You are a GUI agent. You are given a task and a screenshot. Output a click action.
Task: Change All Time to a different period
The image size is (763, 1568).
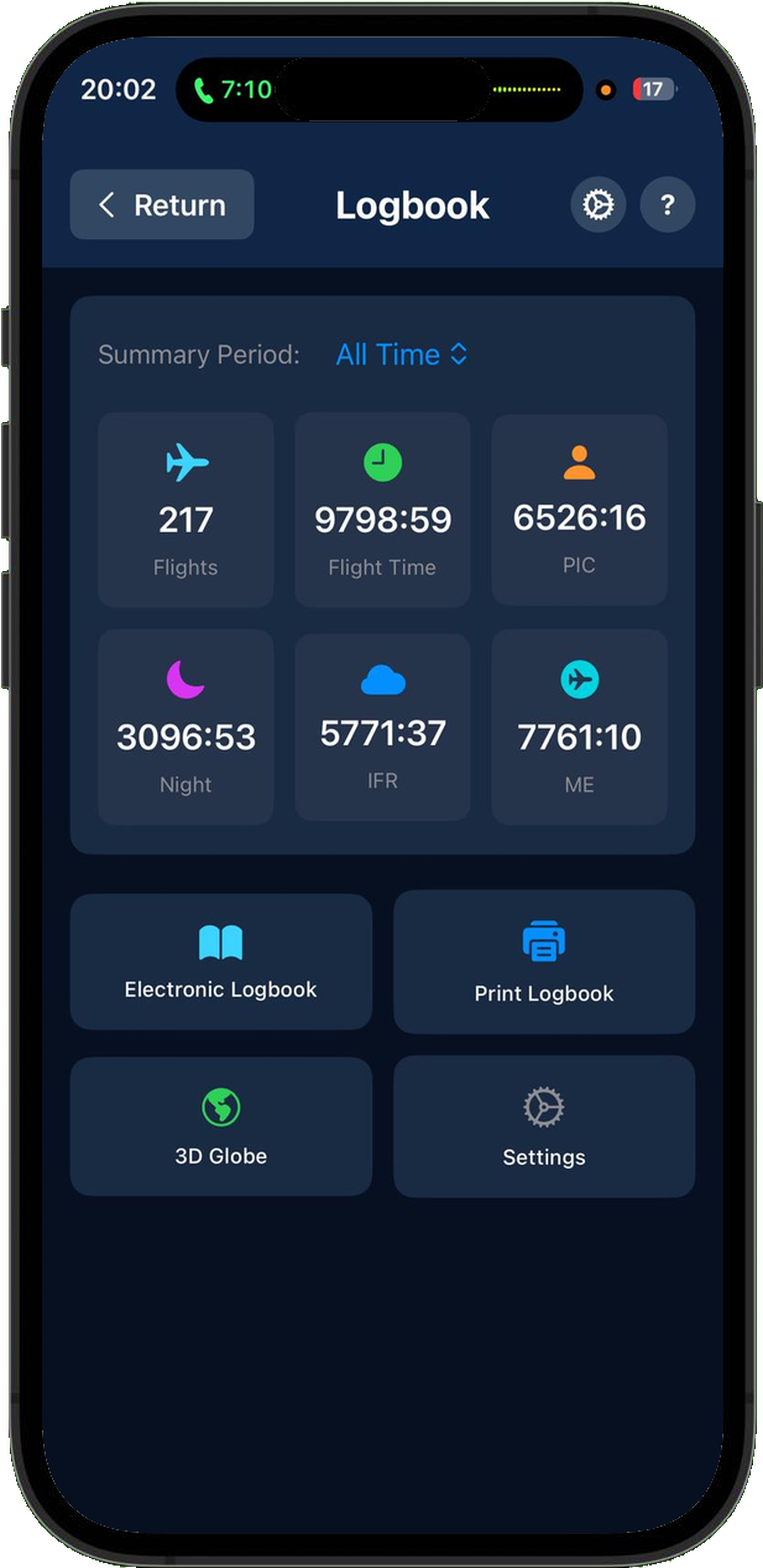click(402, 354)
